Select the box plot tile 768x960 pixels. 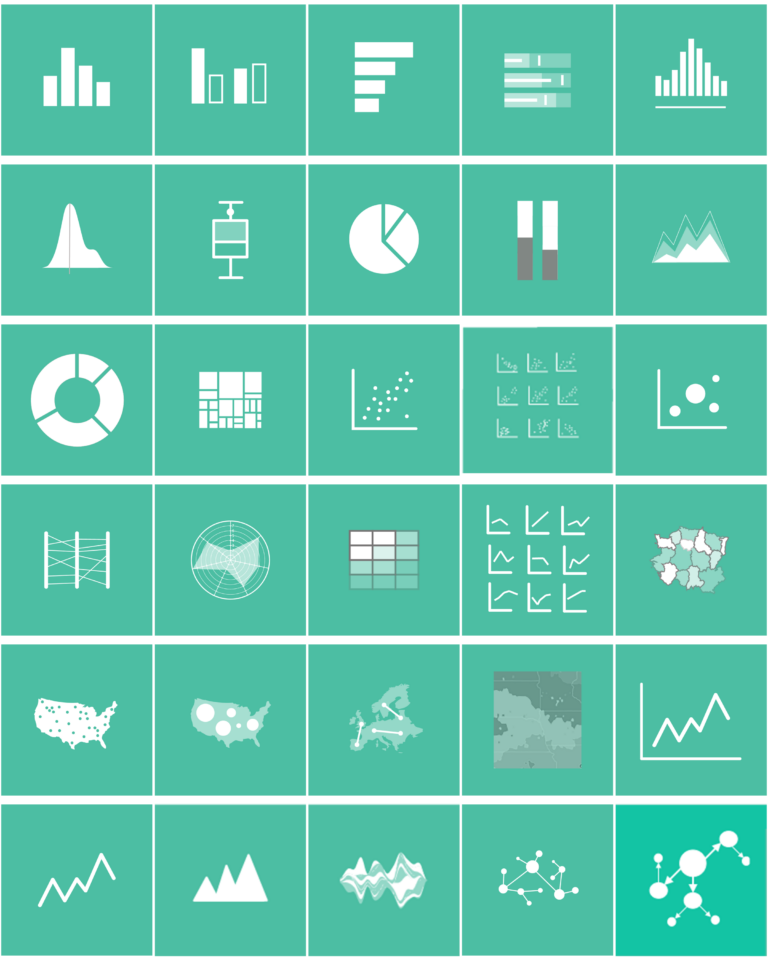pos(230,239)
